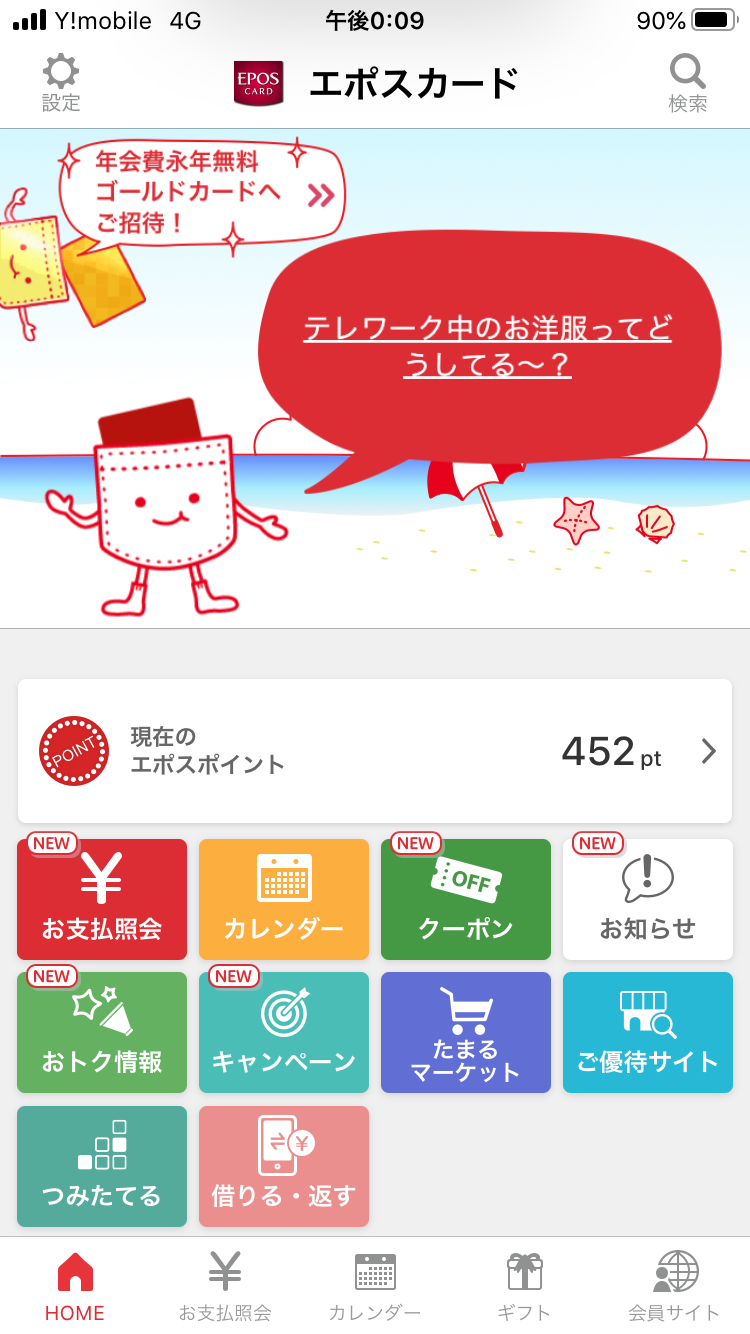The image size is (750, 1334).
Task: Switch to the お支払照会 bottom tab
Action: [x=225, y=1286]
